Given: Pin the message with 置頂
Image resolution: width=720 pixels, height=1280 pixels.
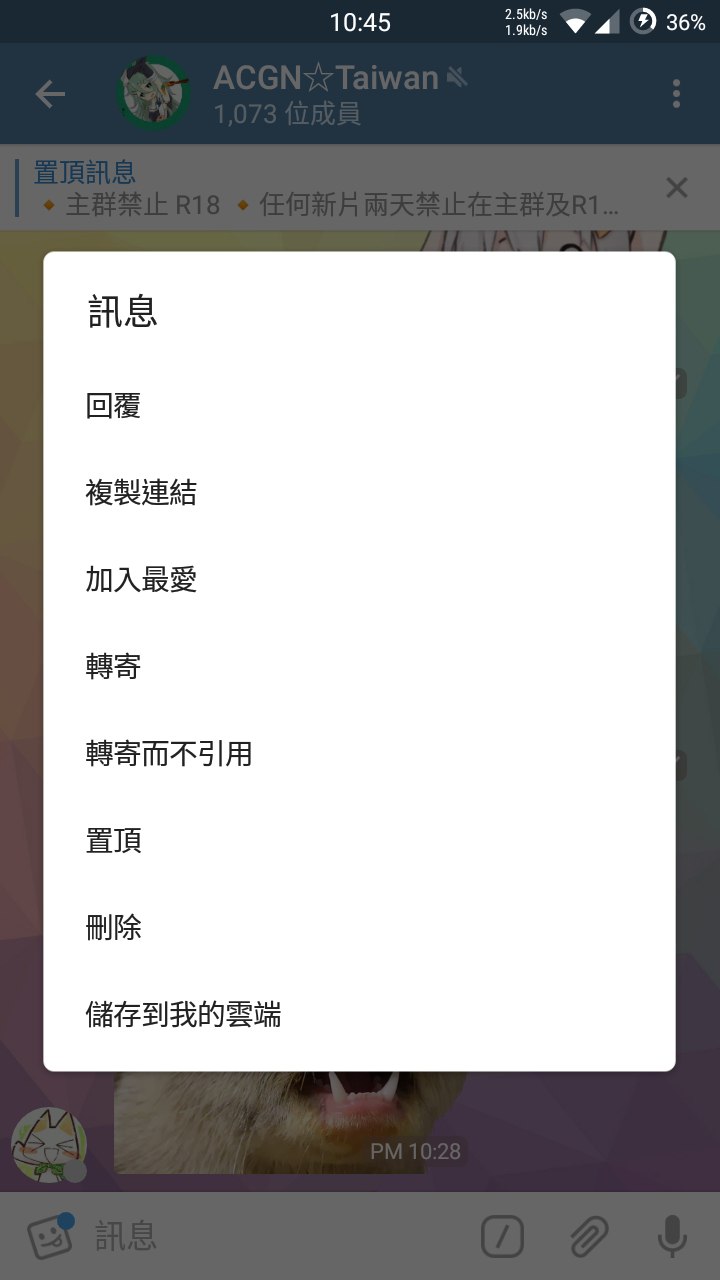Looking at the screenshot, I should [x=113, y=841].
